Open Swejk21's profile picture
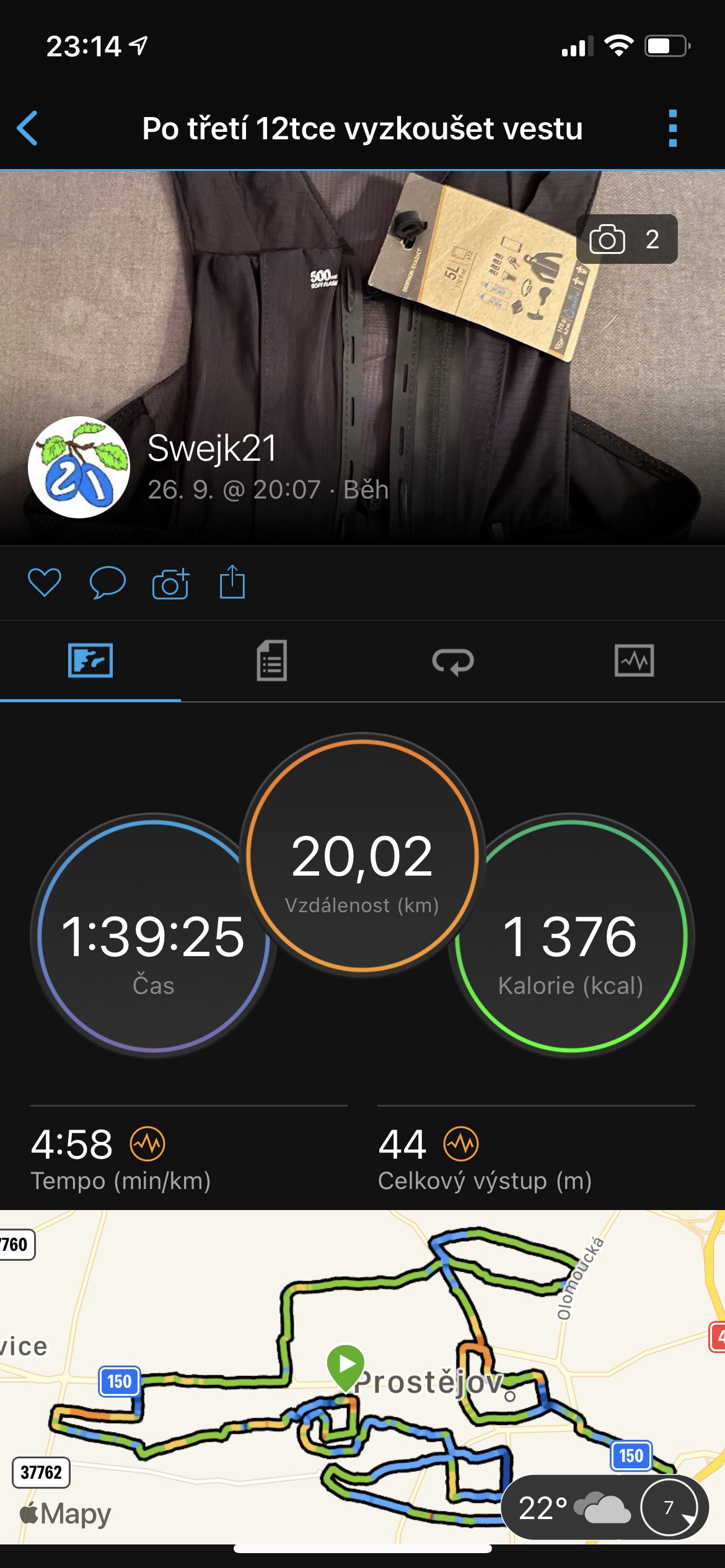Image resolution: width=725 pixels, height=1568 pixels. (x=79, y=467)
